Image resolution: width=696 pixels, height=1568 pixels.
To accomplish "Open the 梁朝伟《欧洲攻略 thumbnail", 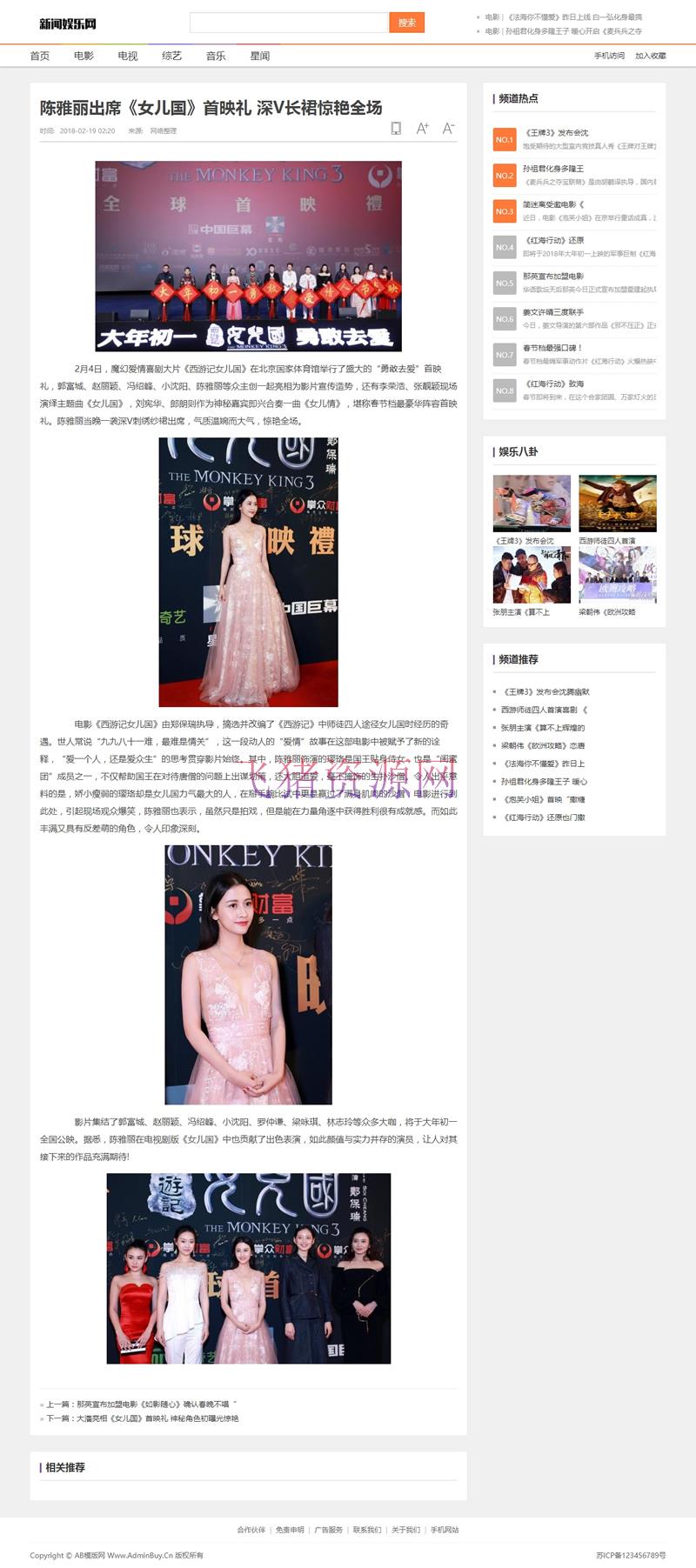I will click(x=617, y=575).
